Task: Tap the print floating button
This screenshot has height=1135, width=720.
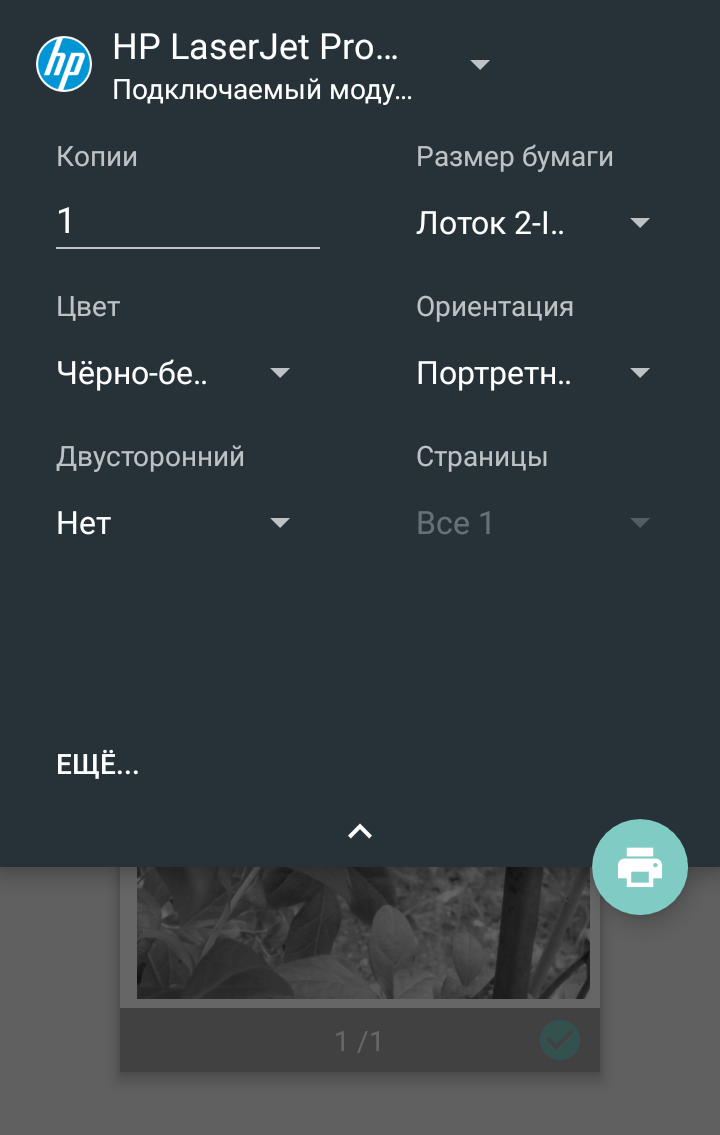Action: (640, 867)
